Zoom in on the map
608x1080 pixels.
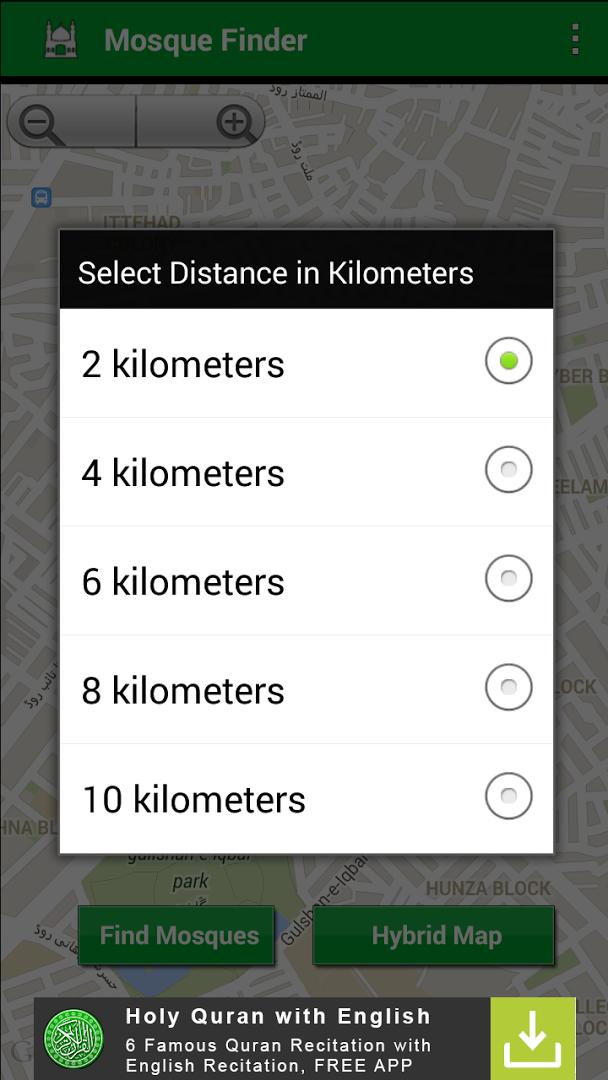pos(234,124)
